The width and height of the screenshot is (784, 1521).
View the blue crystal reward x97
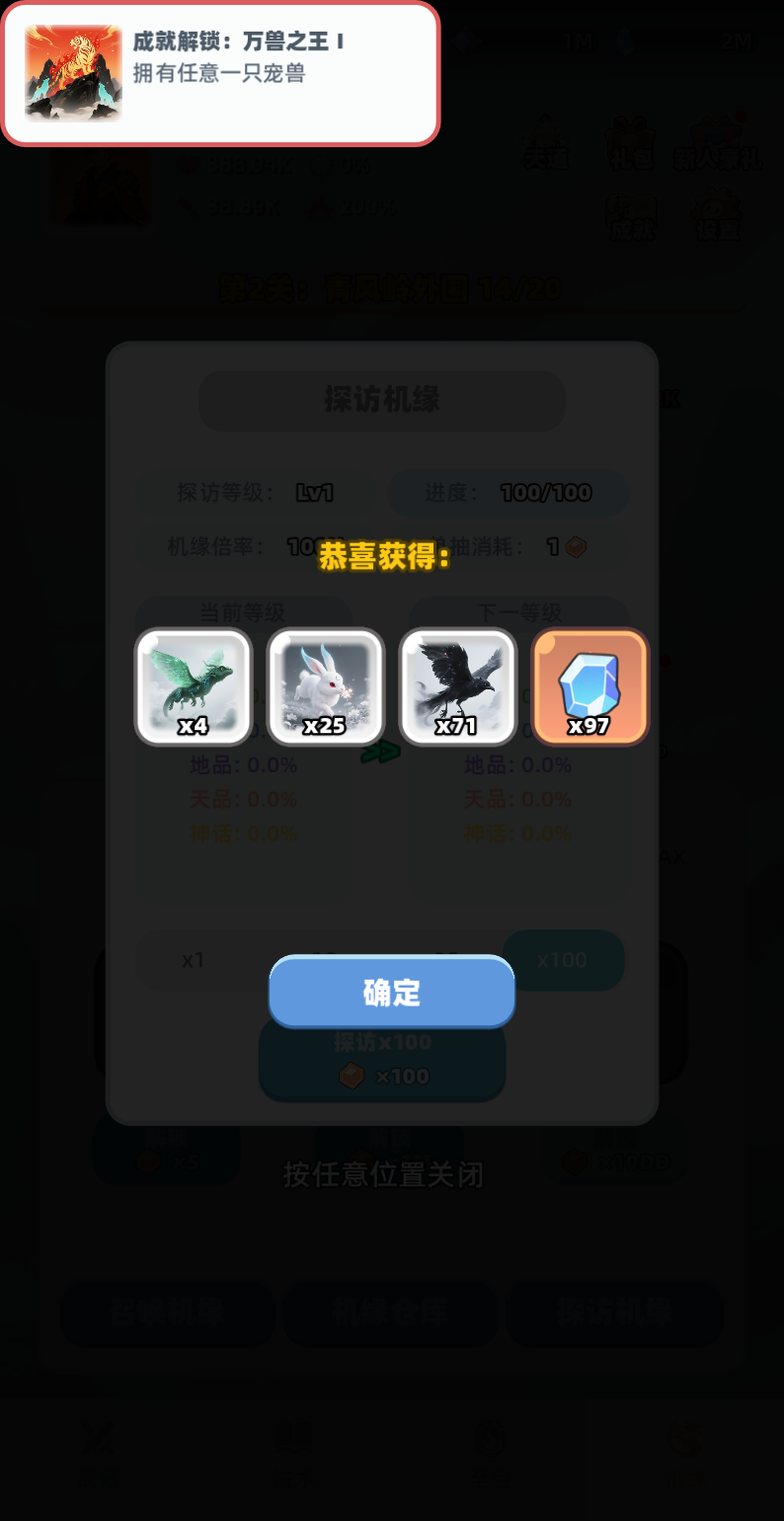589,686
